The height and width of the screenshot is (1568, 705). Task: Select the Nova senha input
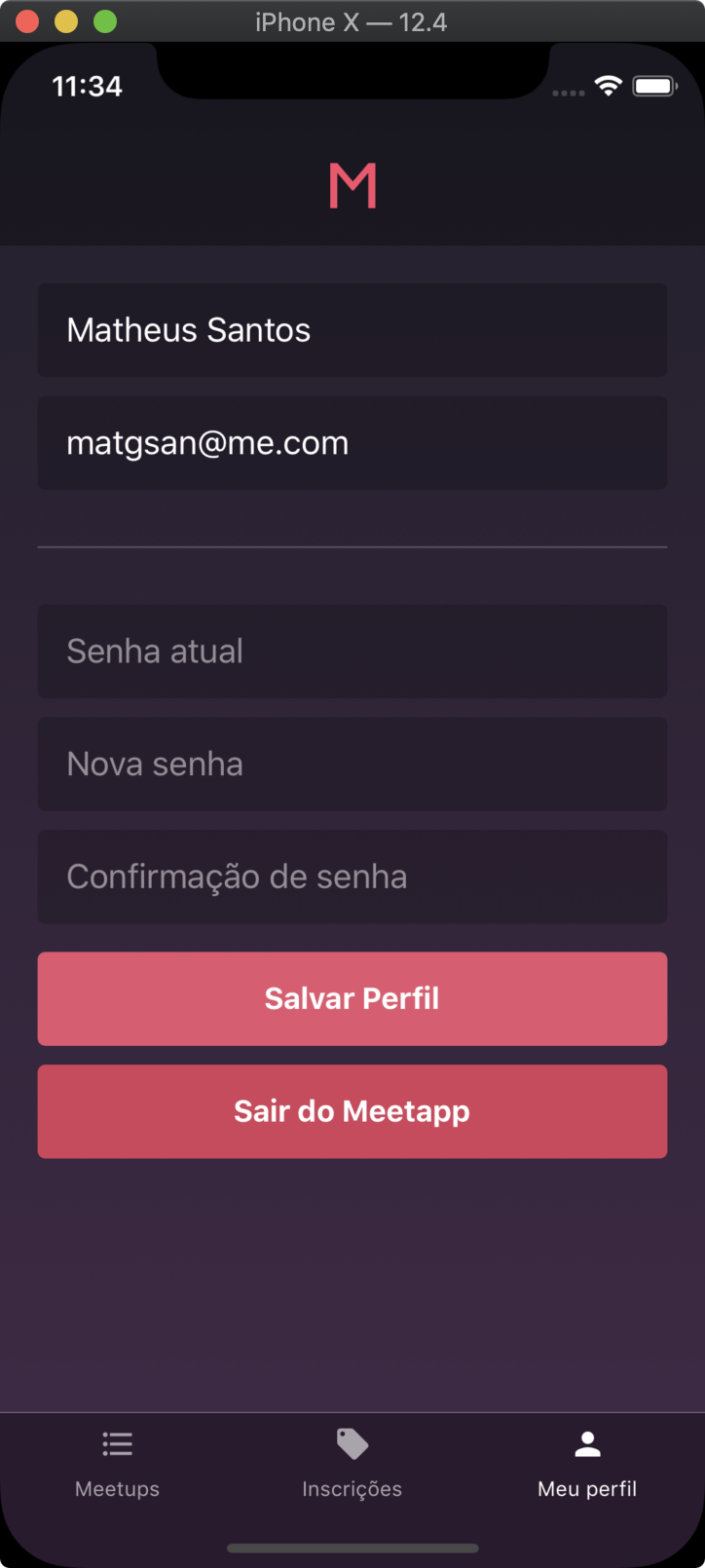[x=352, y=765]
